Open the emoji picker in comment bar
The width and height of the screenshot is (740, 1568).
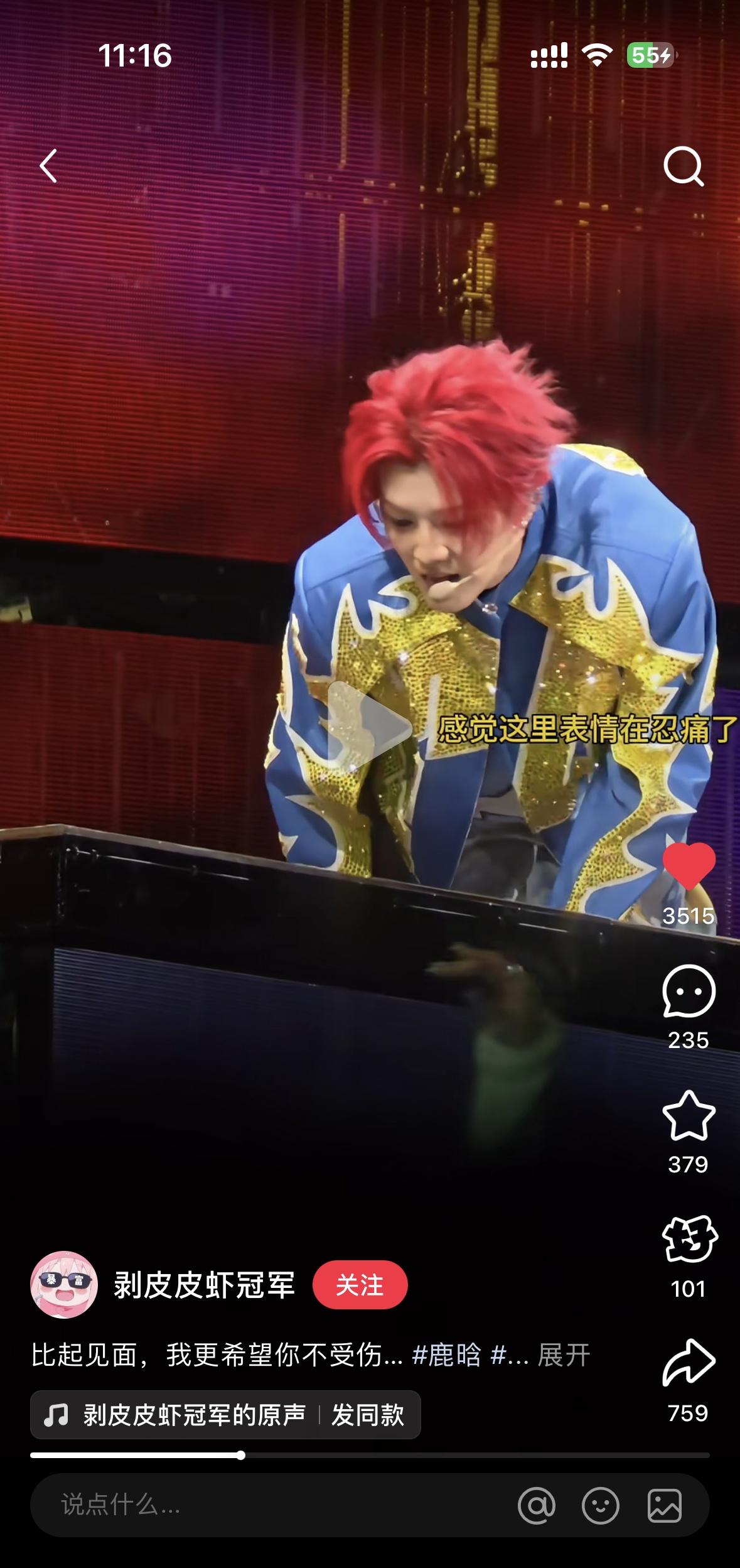pos(601,1505)
